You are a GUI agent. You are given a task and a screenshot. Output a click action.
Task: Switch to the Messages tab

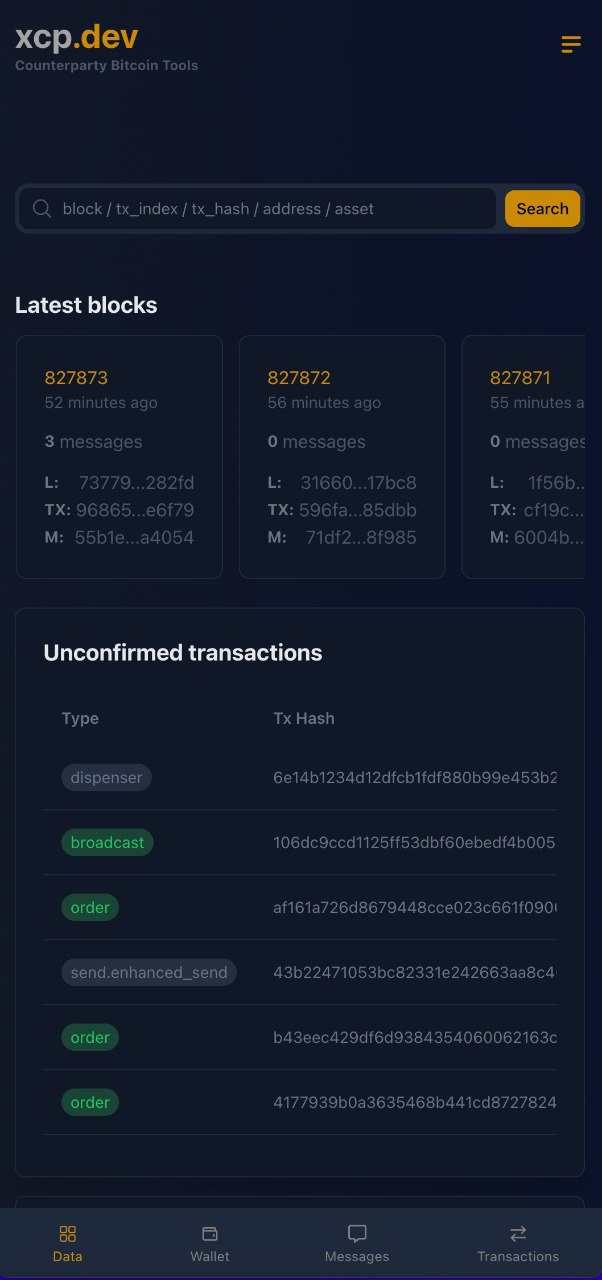(x=357, y=1243)
